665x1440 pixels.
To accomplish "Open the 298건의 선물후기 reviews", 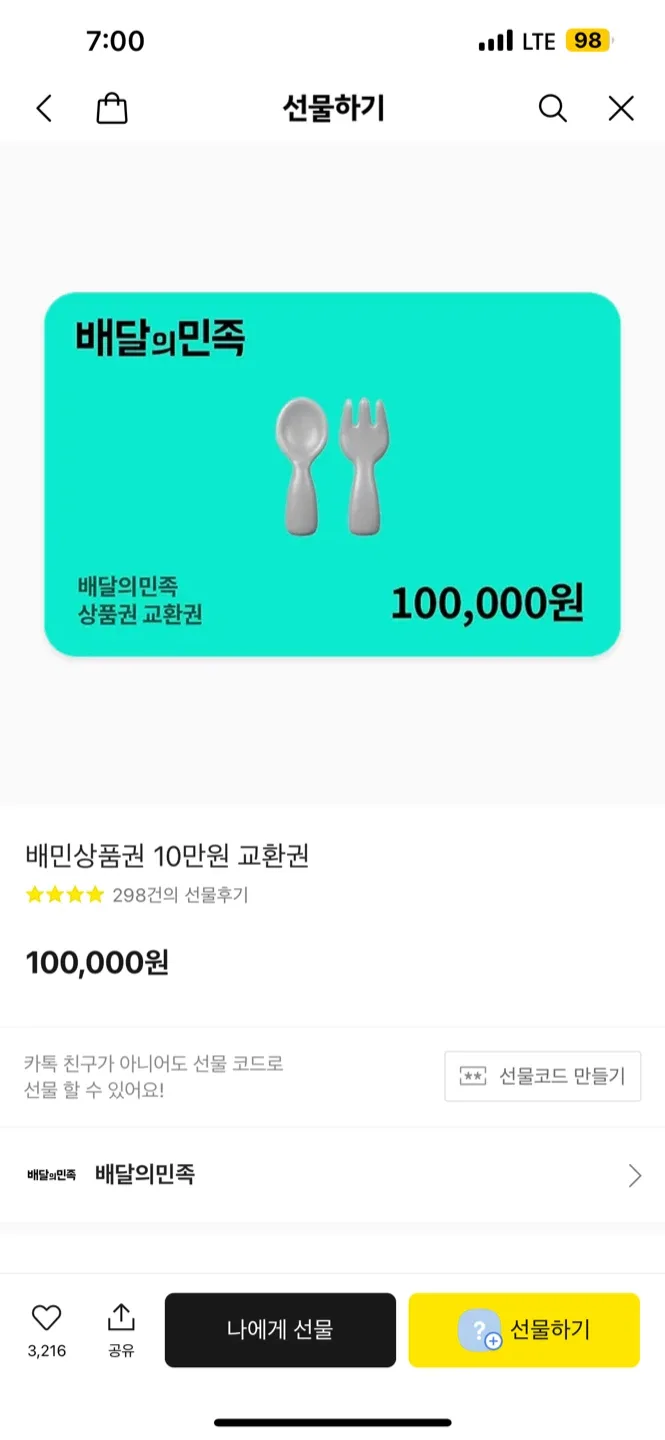I will coord(180,895).
